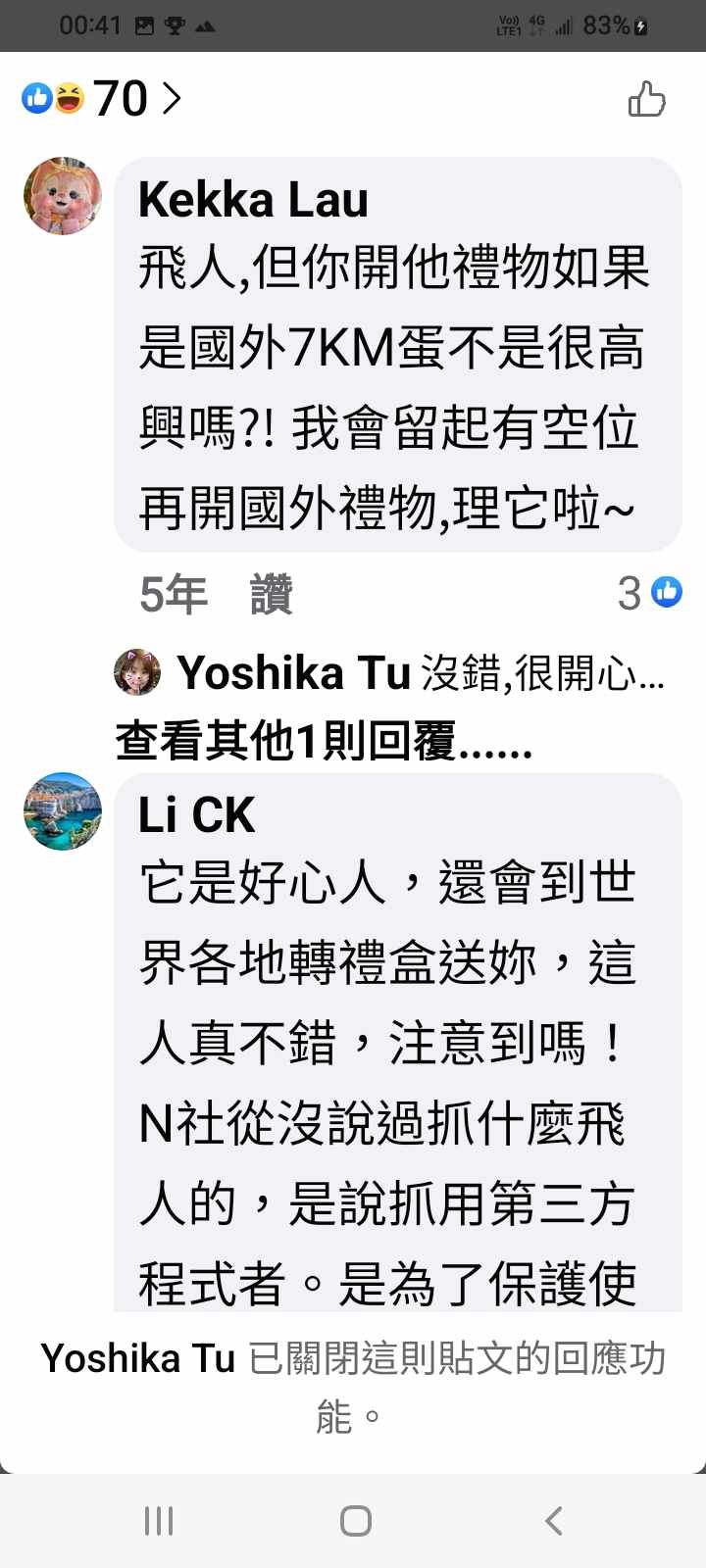Open Kekka Lau's profile picture
706x1568 pixels.
[x=63, y=196]
